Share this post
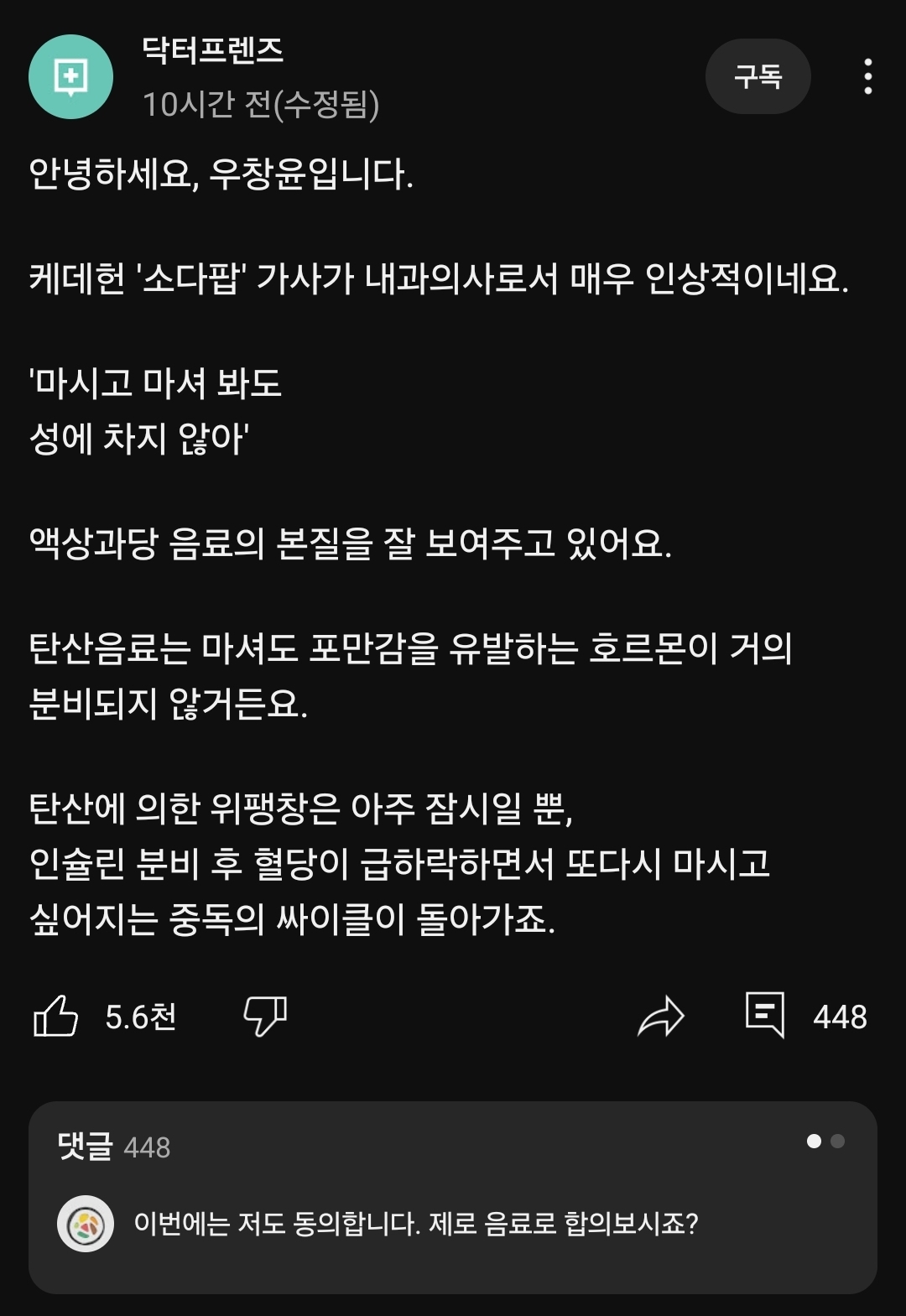 (661, 1017)
